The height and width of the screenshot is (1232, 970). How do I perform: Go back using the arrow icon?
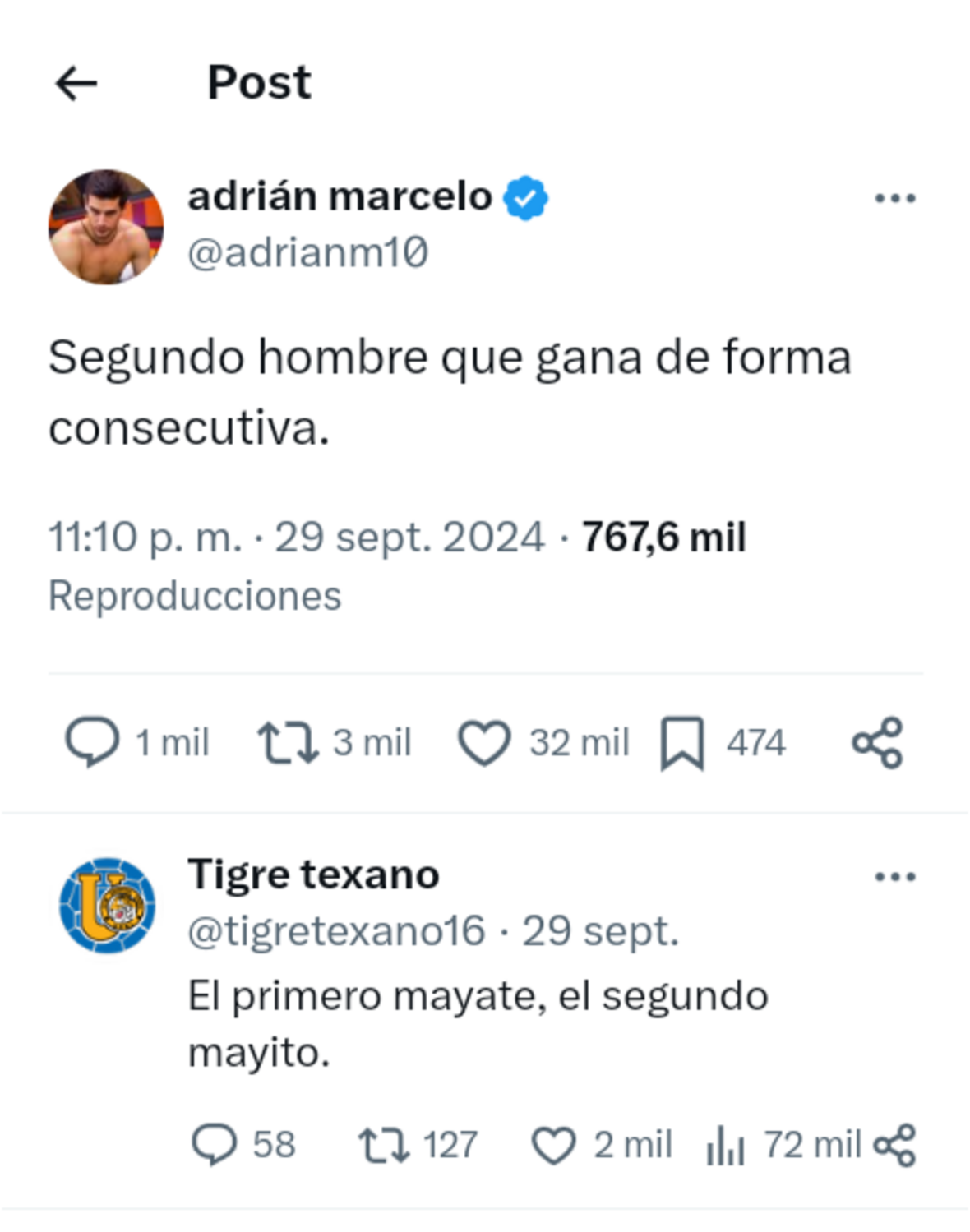[76, 83]
